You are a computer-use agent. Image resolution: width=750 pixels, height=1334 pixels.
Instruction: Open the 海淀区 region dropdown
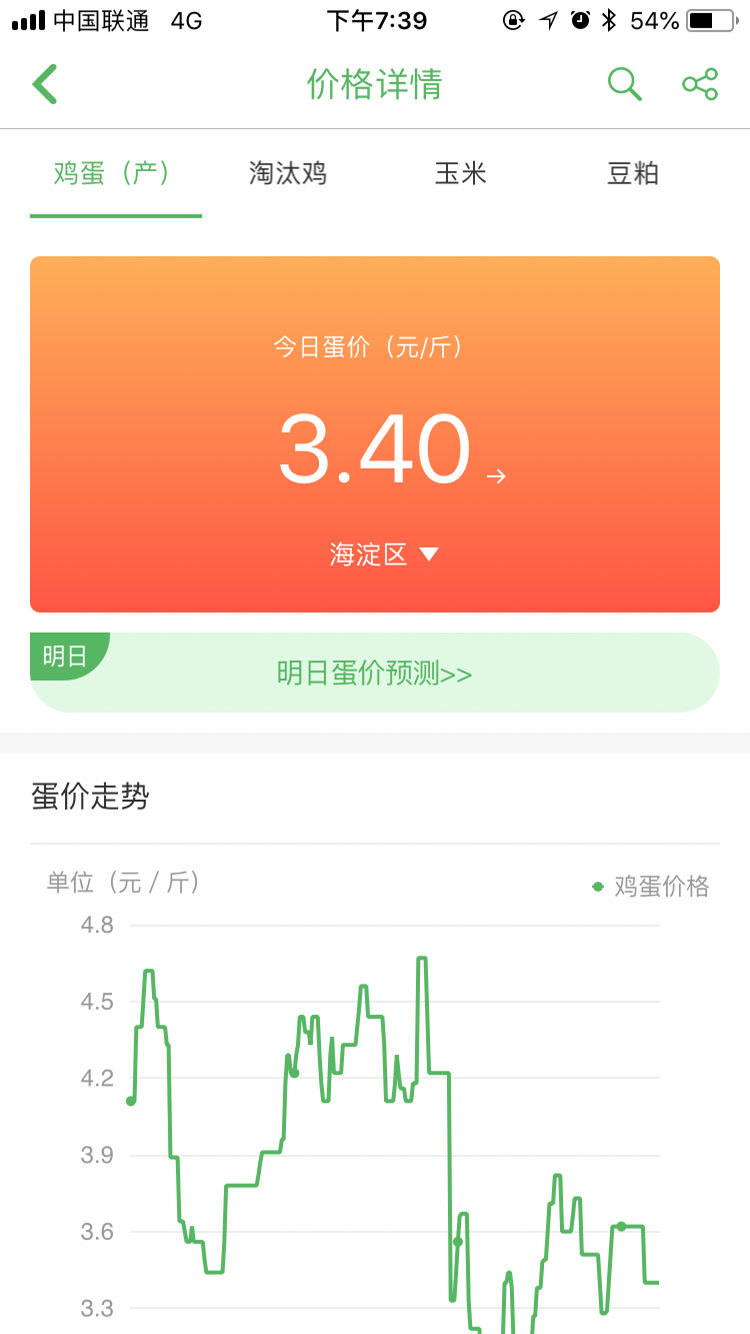click(384, 554)
